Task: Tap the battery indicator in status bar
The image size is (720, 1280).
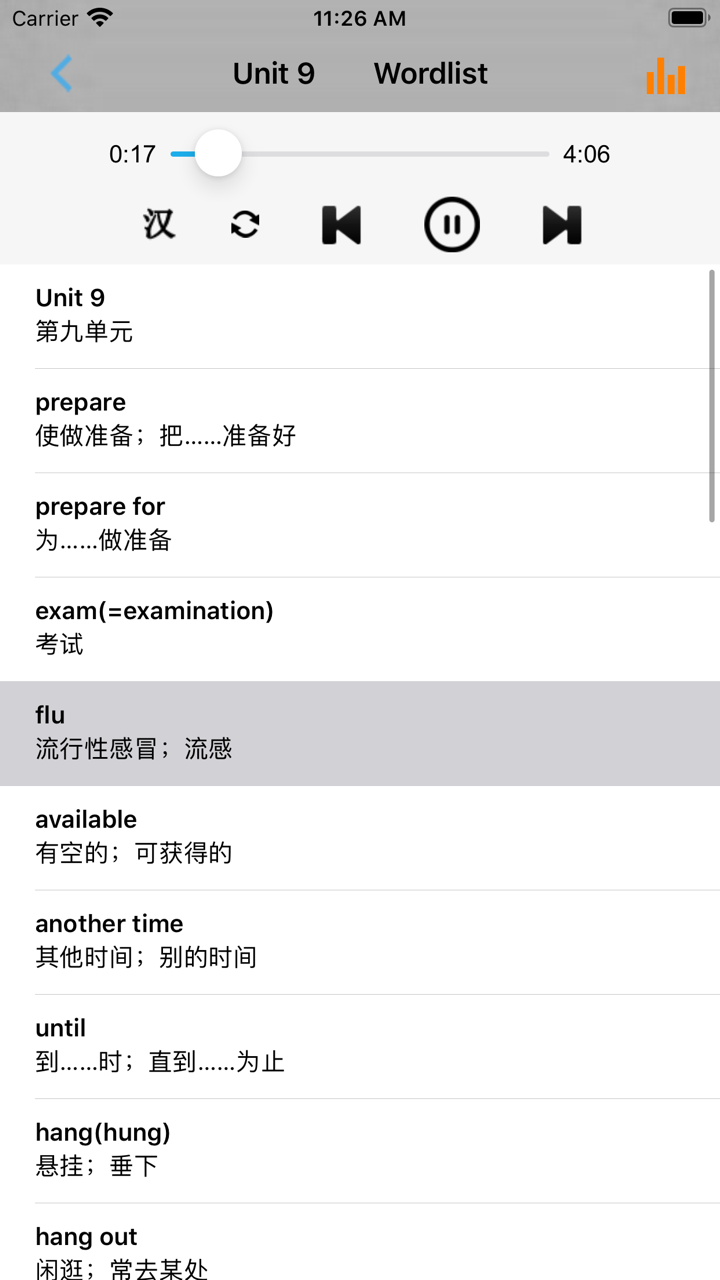Action: click(x=687, y=17)
